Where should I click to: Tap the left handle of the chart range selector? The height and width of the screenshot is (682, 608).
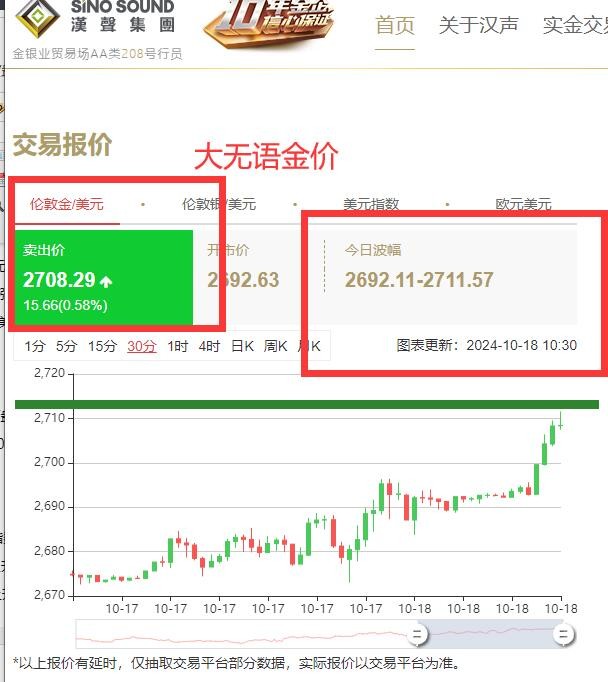pos(418,634)
